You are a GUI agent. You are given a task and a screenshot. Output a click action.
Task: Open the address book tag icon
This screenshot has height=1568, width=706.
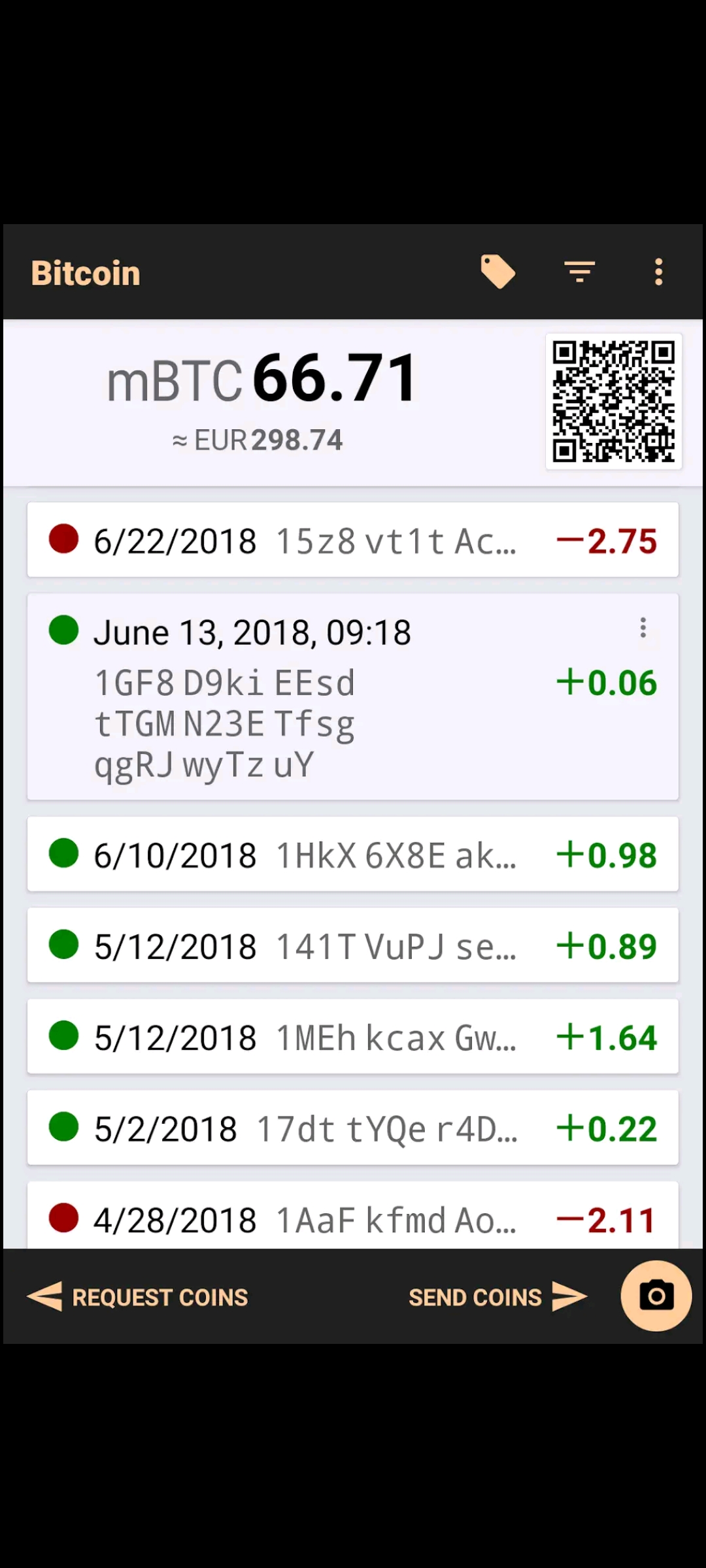point(498,272)
